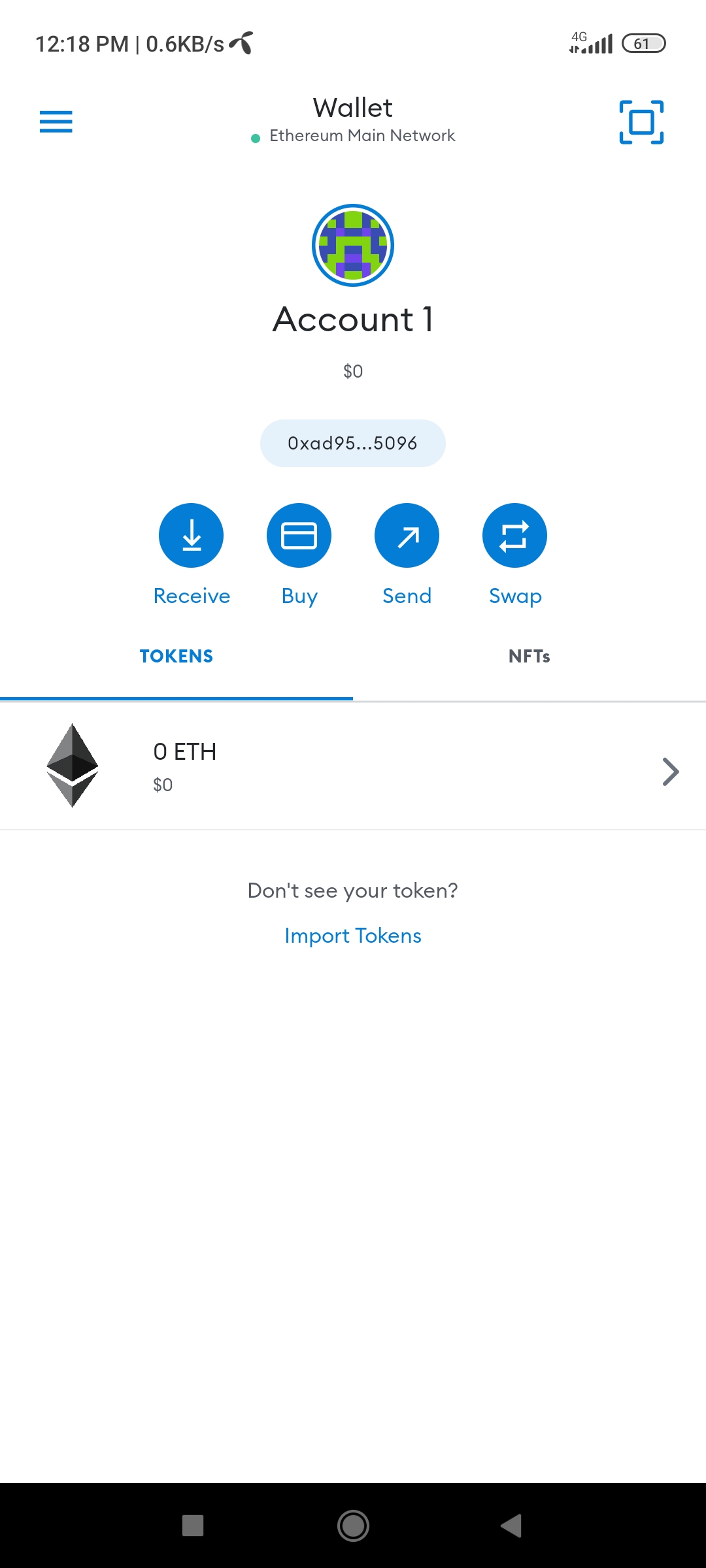
Task: Select the TOKENS tab
Action: 176,657
